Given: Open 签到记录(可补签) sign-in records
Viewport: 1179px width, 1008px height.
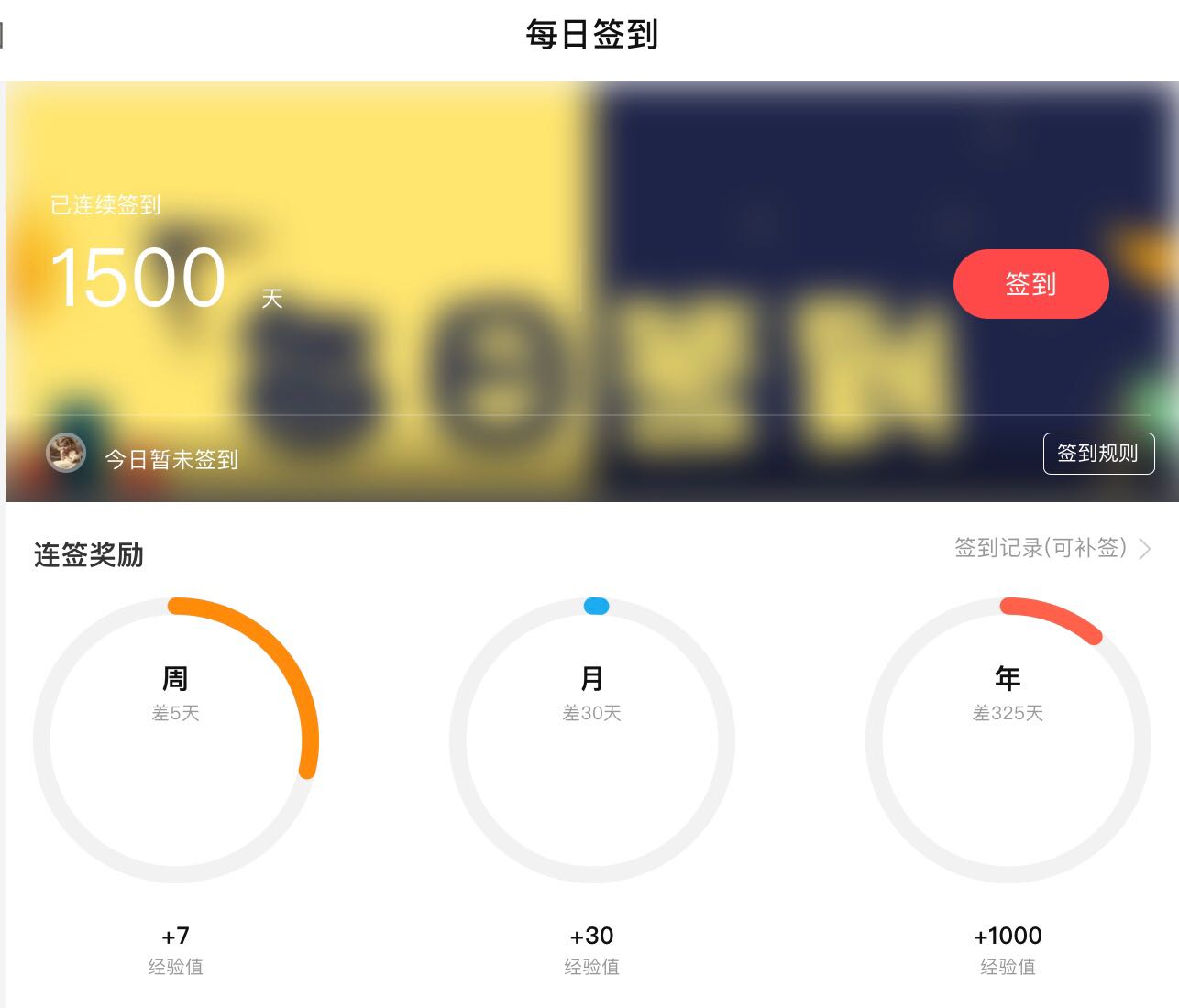Looking at the screenshot, I should pos(1051,548).
